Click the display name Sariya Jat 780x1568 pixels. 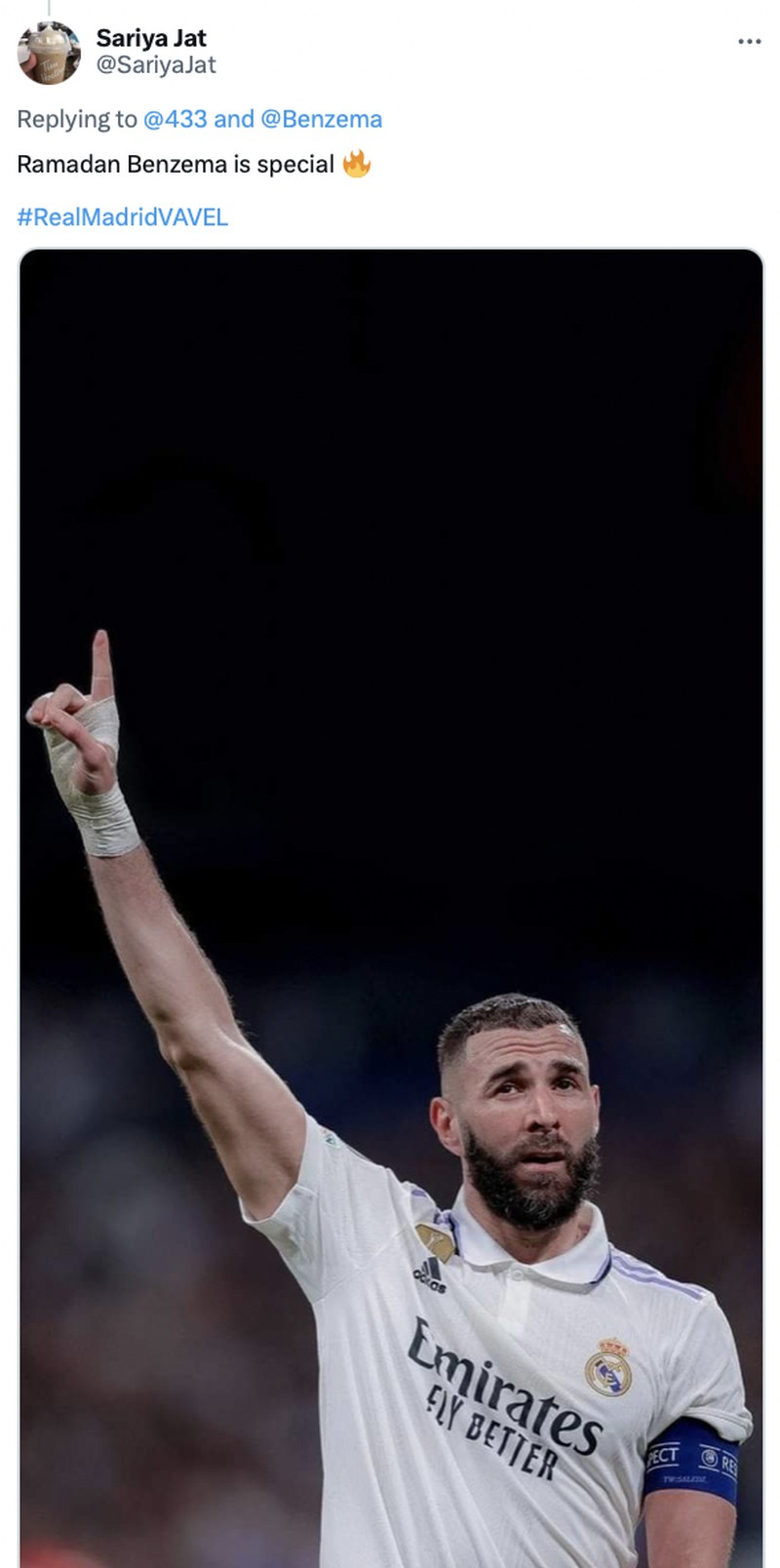149,39
